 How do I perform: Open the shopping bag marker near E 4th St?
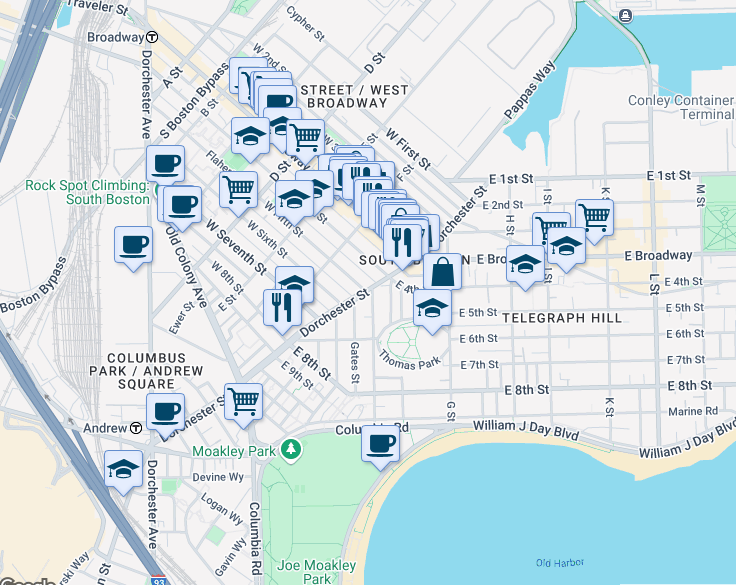(x=443, y=271)
